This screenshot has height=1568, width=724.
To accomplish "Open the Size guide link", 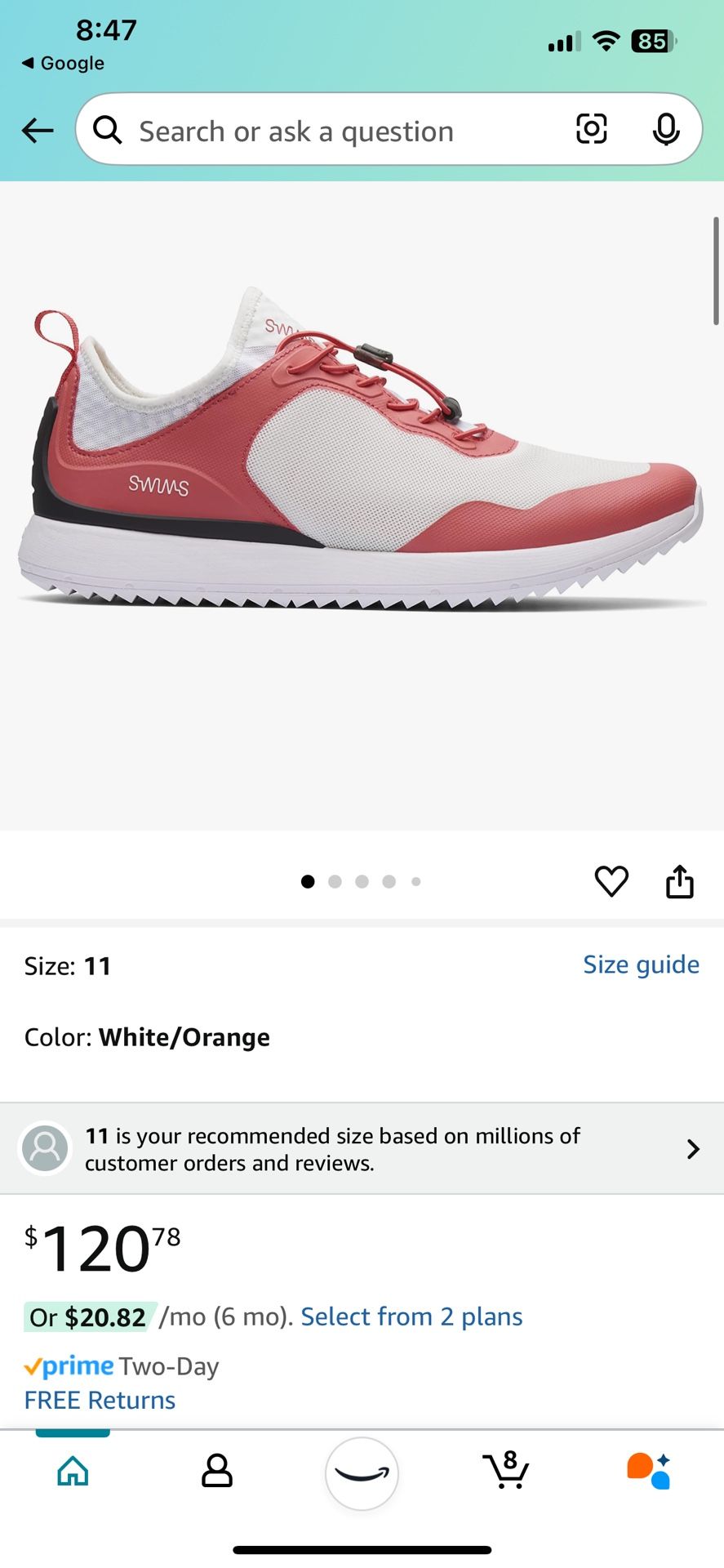I will [640, 964].
